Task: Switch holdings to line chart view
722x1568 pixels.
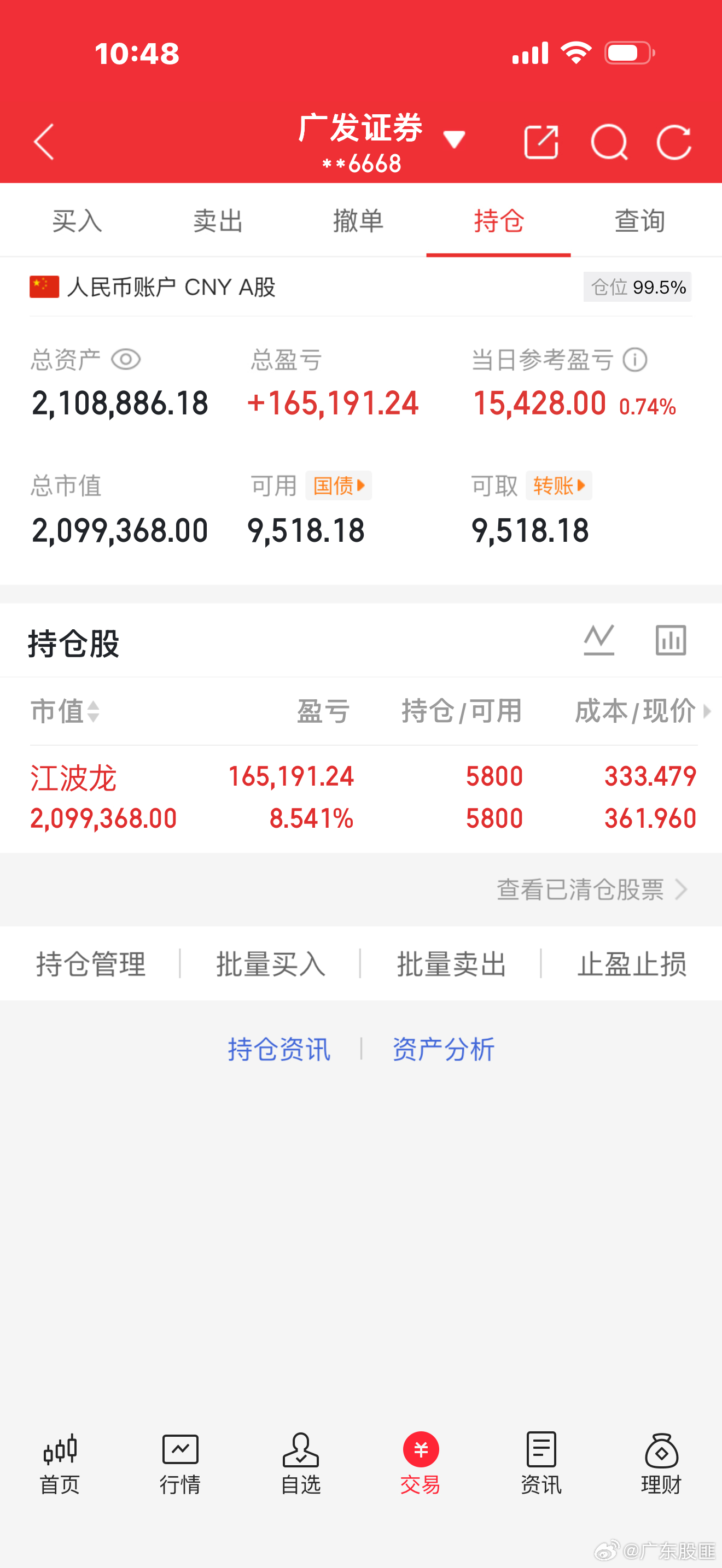Action: (x=598, y=640)
